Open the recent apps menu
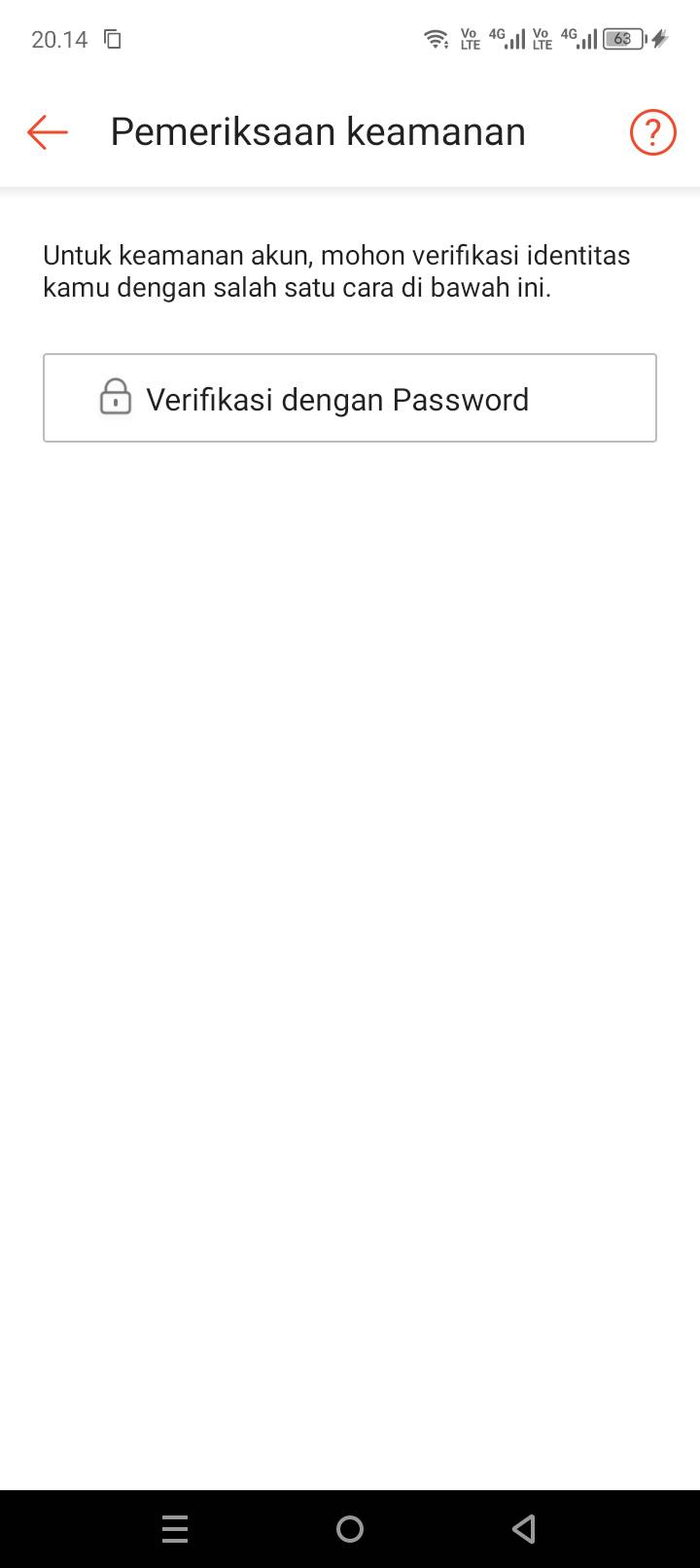The image size is (700, 1568). tap(175, 1529)
